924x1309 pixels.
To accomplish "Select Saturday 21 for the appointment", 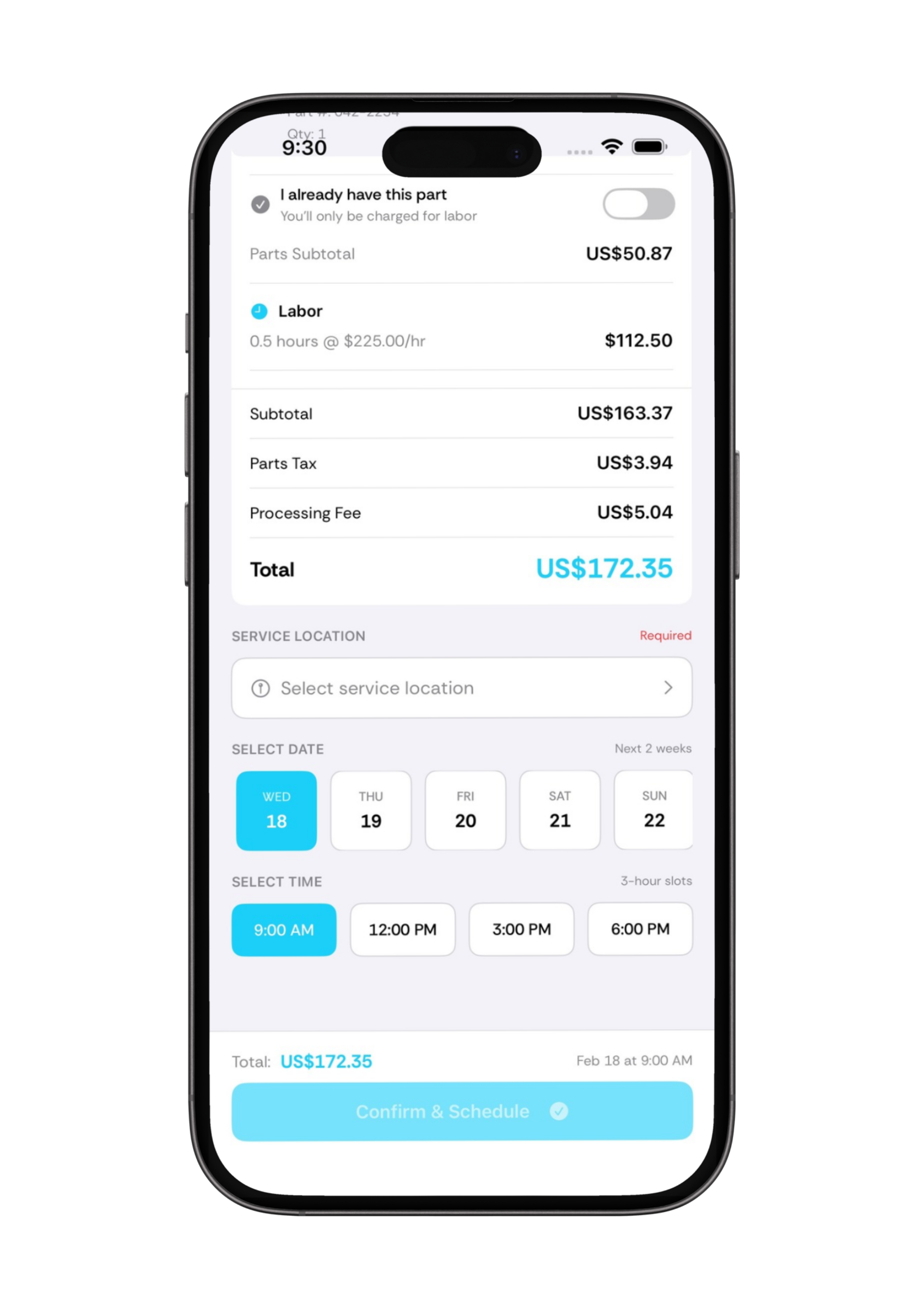I will 559,810.
